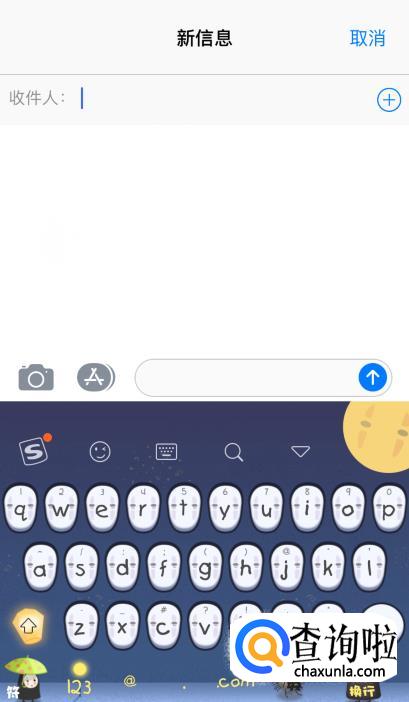Hide the keyboard with the down triangle
Viewport: 409px width, 702px height.
300,451
